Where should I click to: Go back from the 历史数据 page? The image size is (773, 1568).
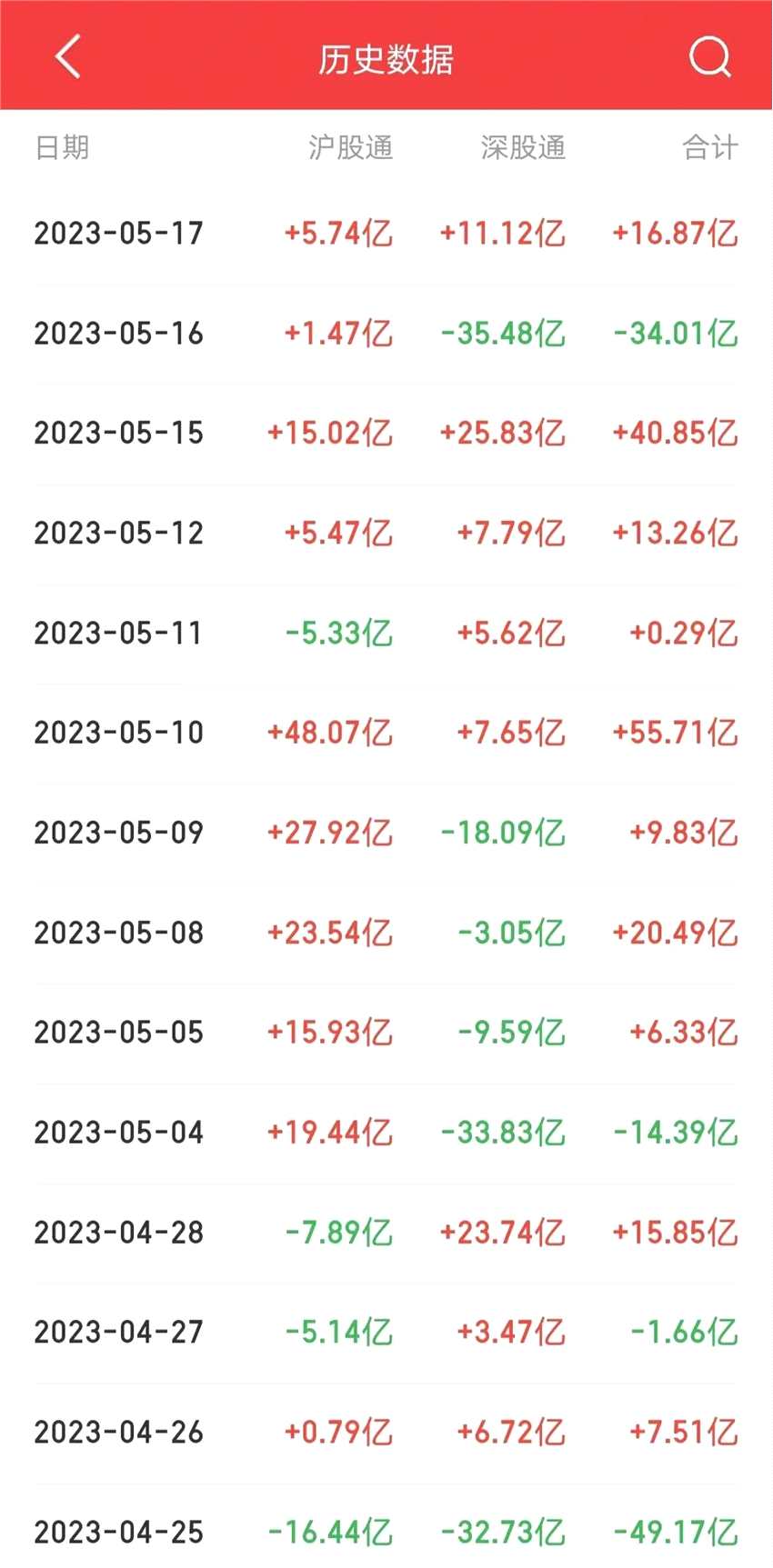[68, 57]
